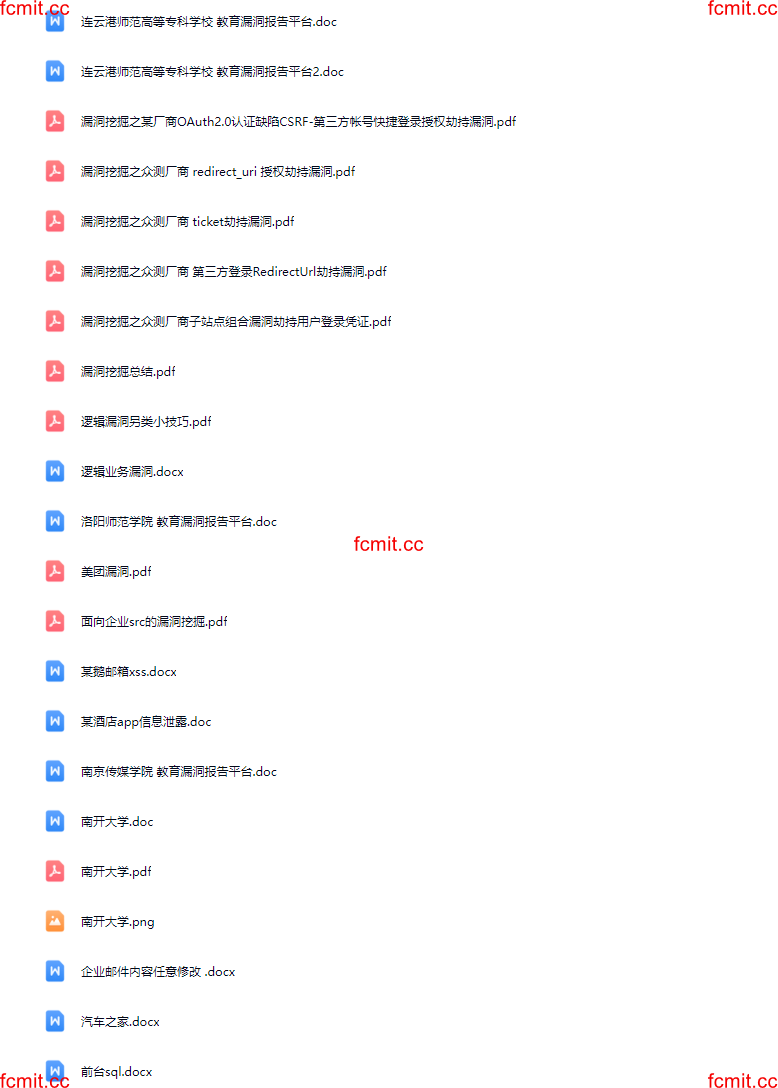
Task: Click the PDF icon for 美团漏洞.pdf
Action: 54,571
